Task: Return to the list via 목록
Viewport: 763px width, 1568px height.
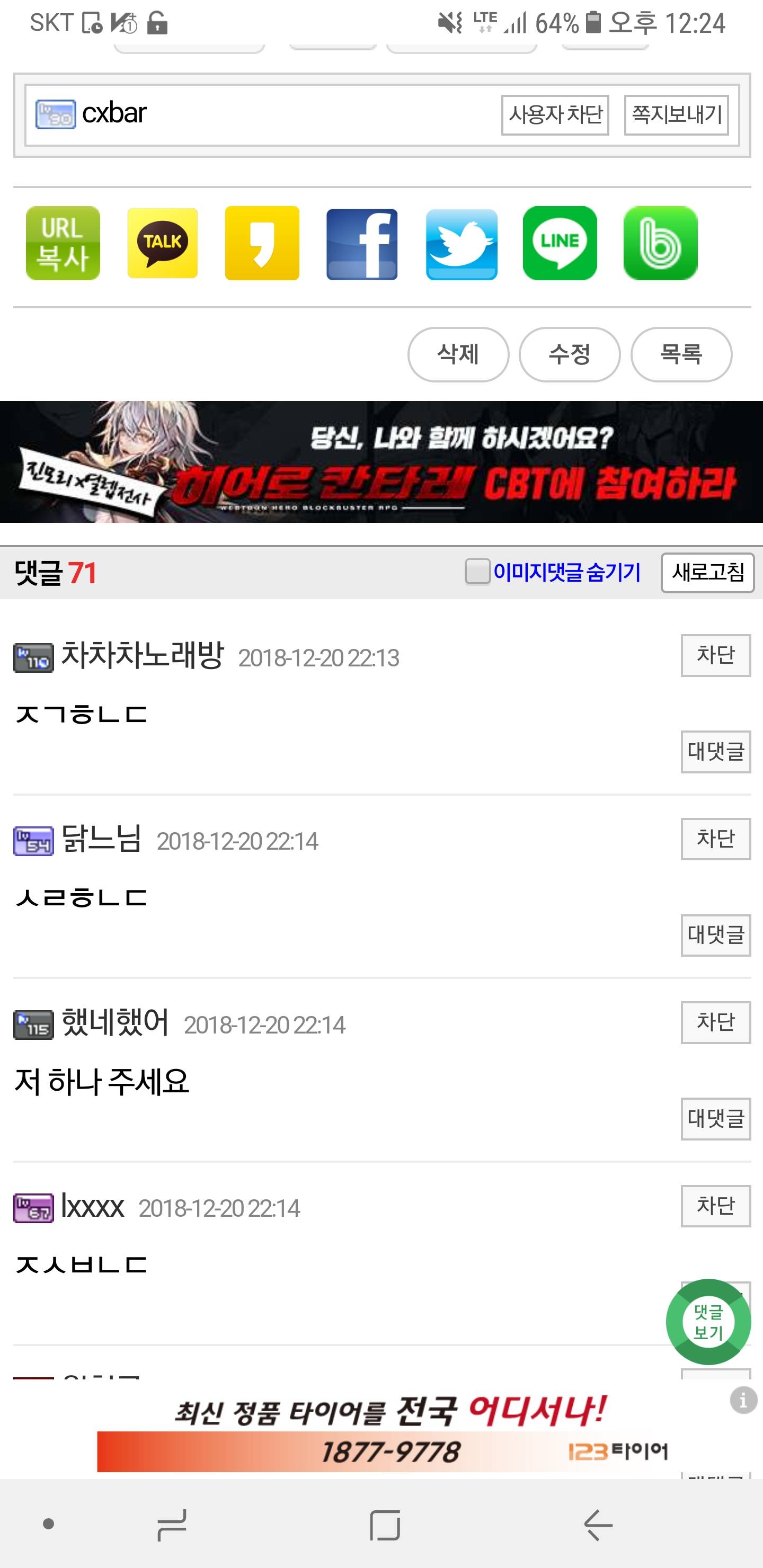Action: click(x=681, y=354)
